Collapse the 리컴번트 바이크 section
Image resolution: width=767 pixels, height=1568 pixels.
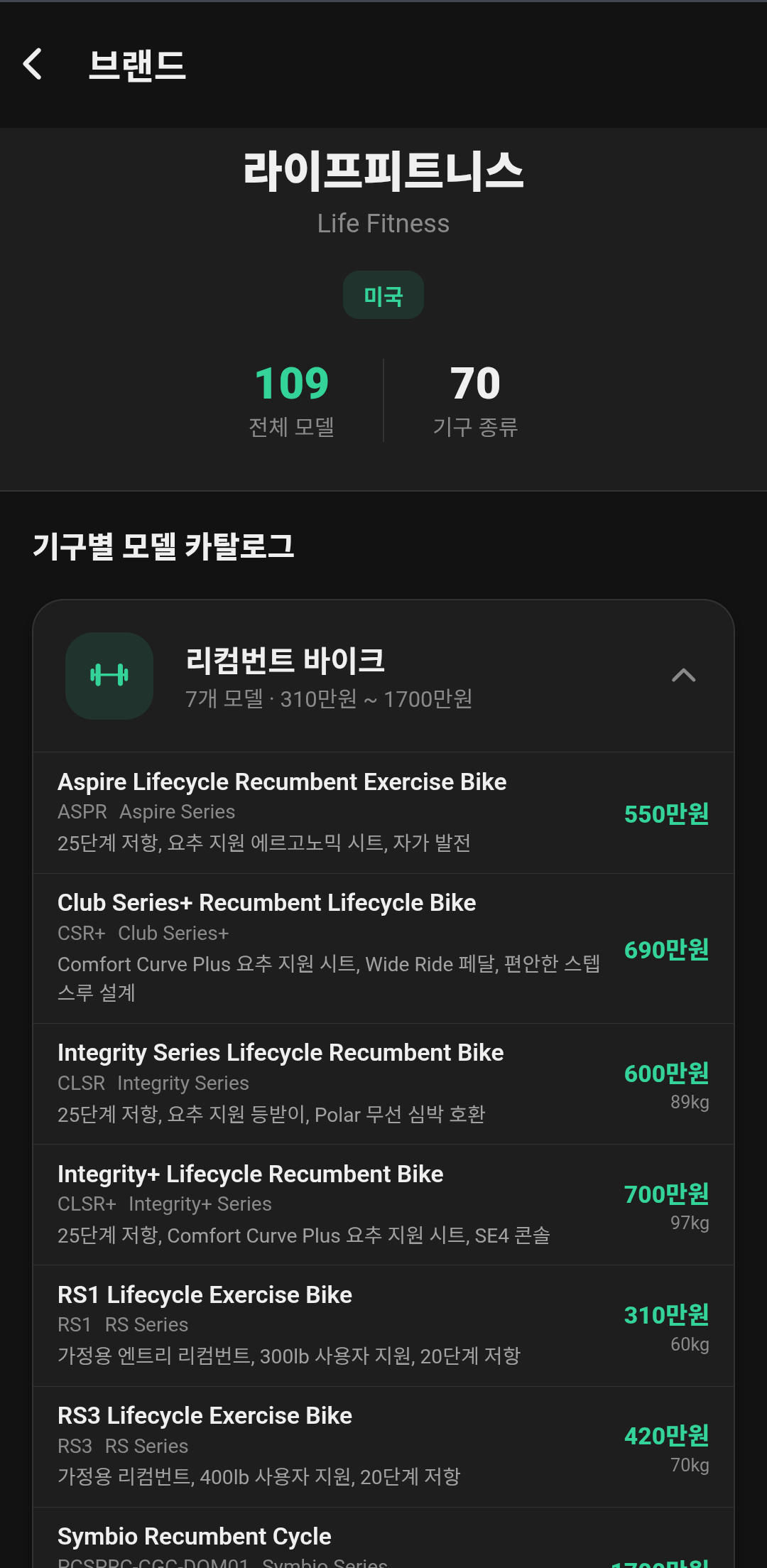pos(684,676)
